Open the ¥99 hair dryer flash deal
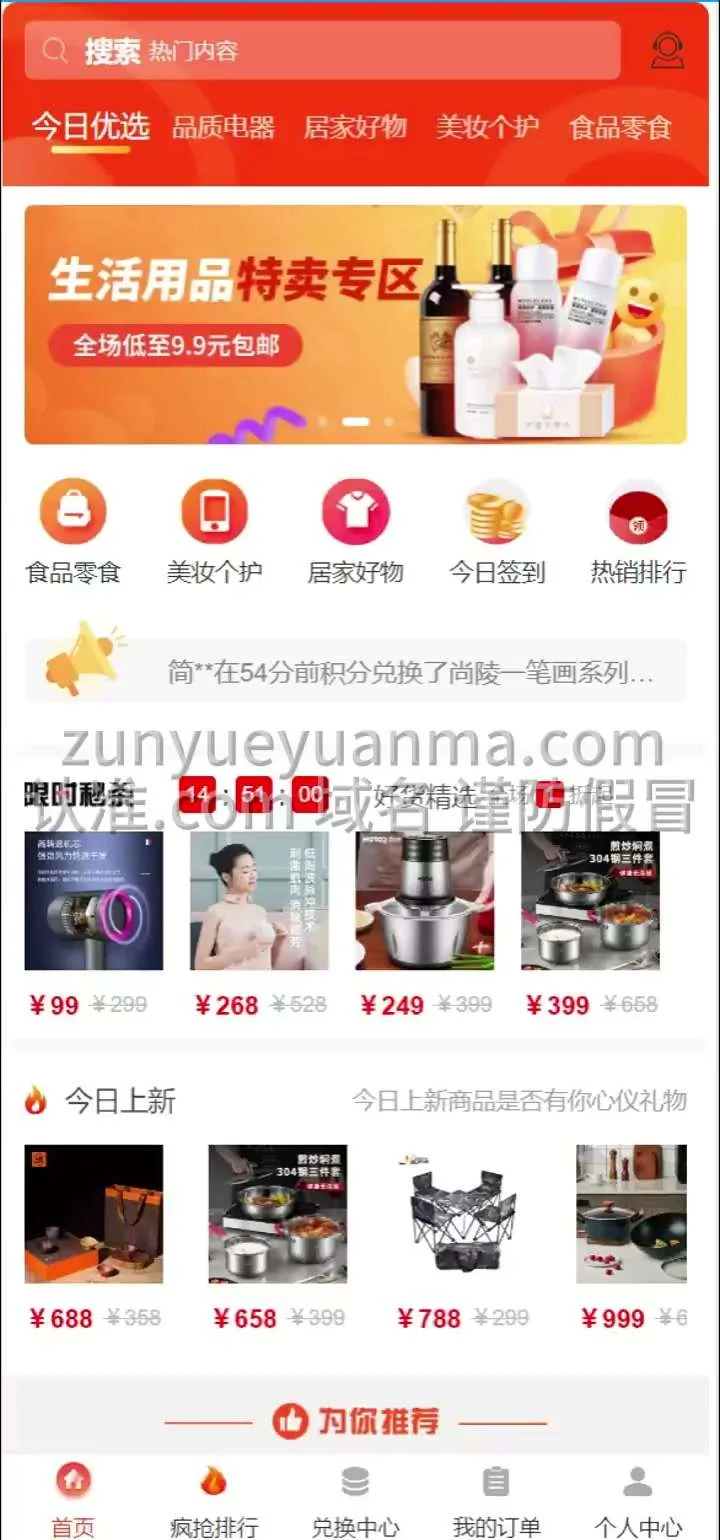 93,900
